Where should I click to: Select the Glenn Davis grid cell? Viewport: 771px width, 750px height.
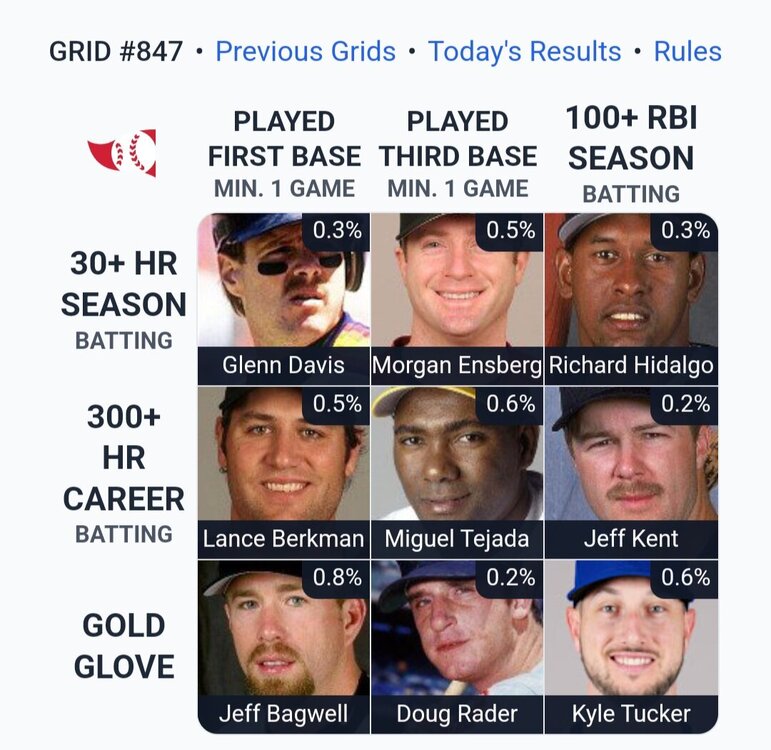283,298
